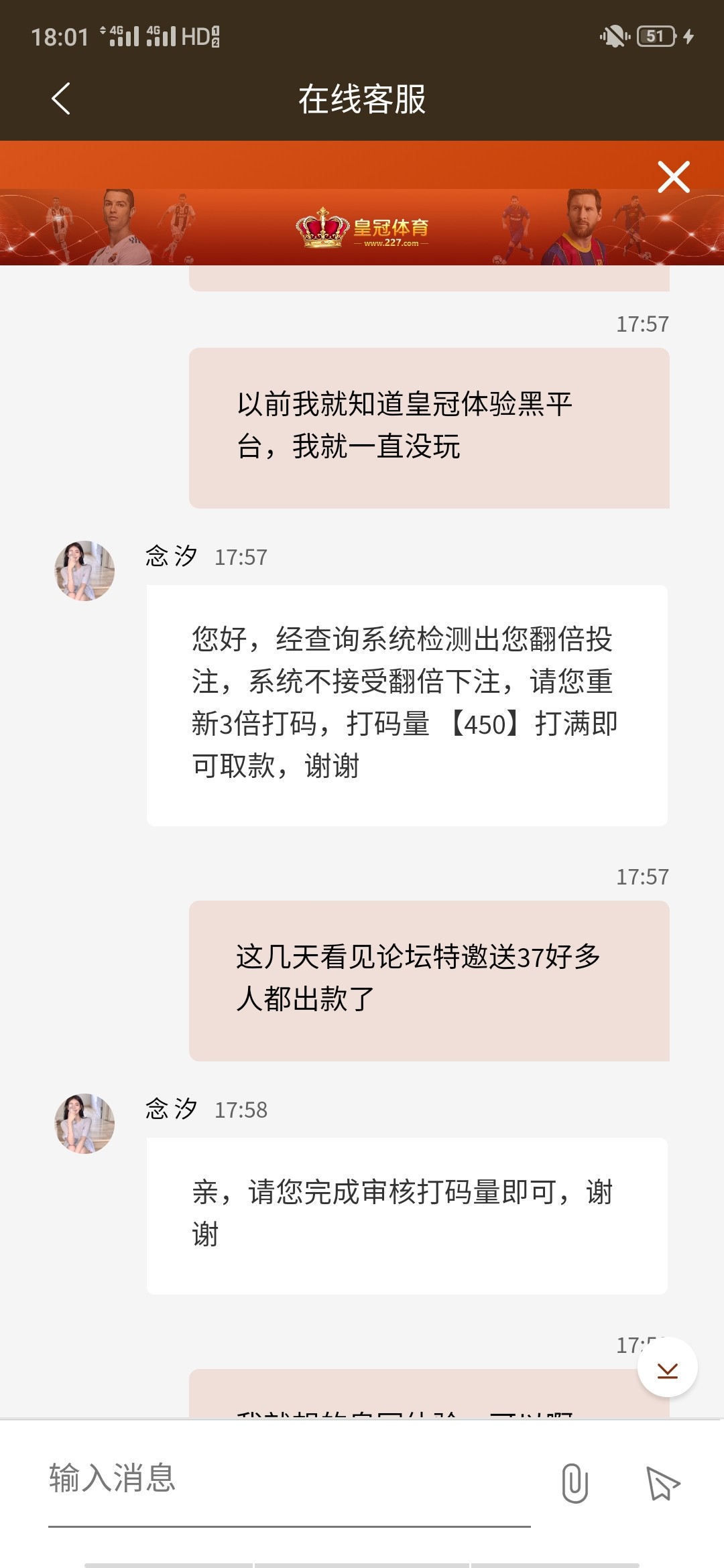
Task: Open the 在线客服 title bar
Action: (362, 98)
